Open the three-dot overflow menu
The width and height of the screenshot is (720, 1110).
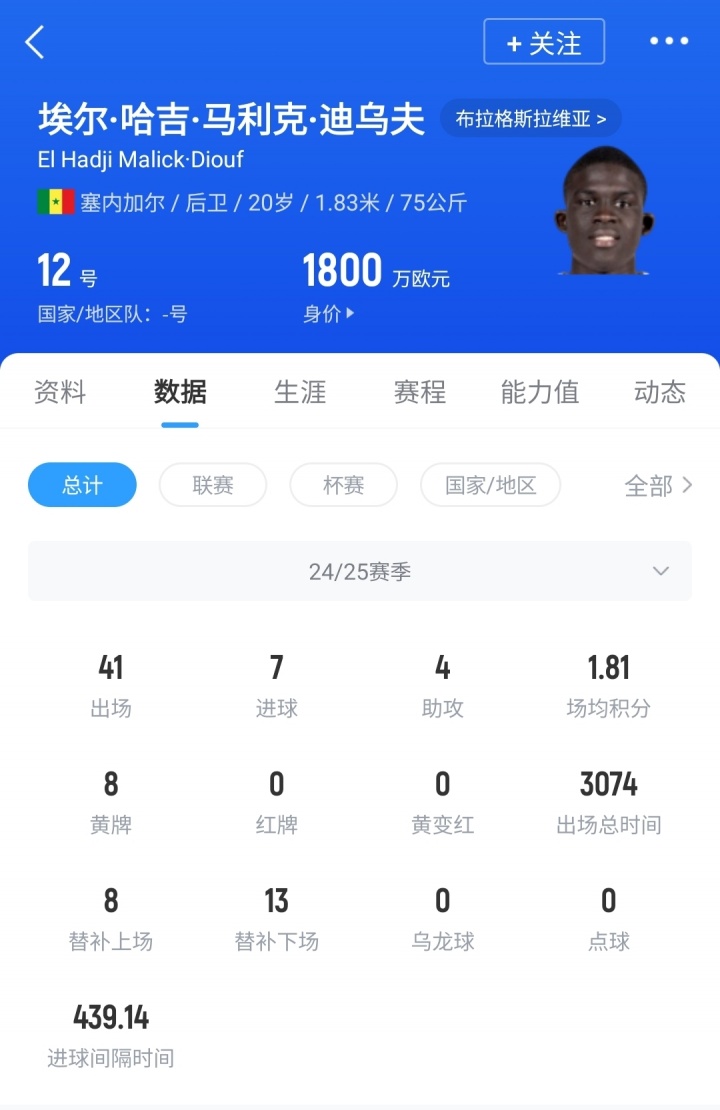click(669, 42)
